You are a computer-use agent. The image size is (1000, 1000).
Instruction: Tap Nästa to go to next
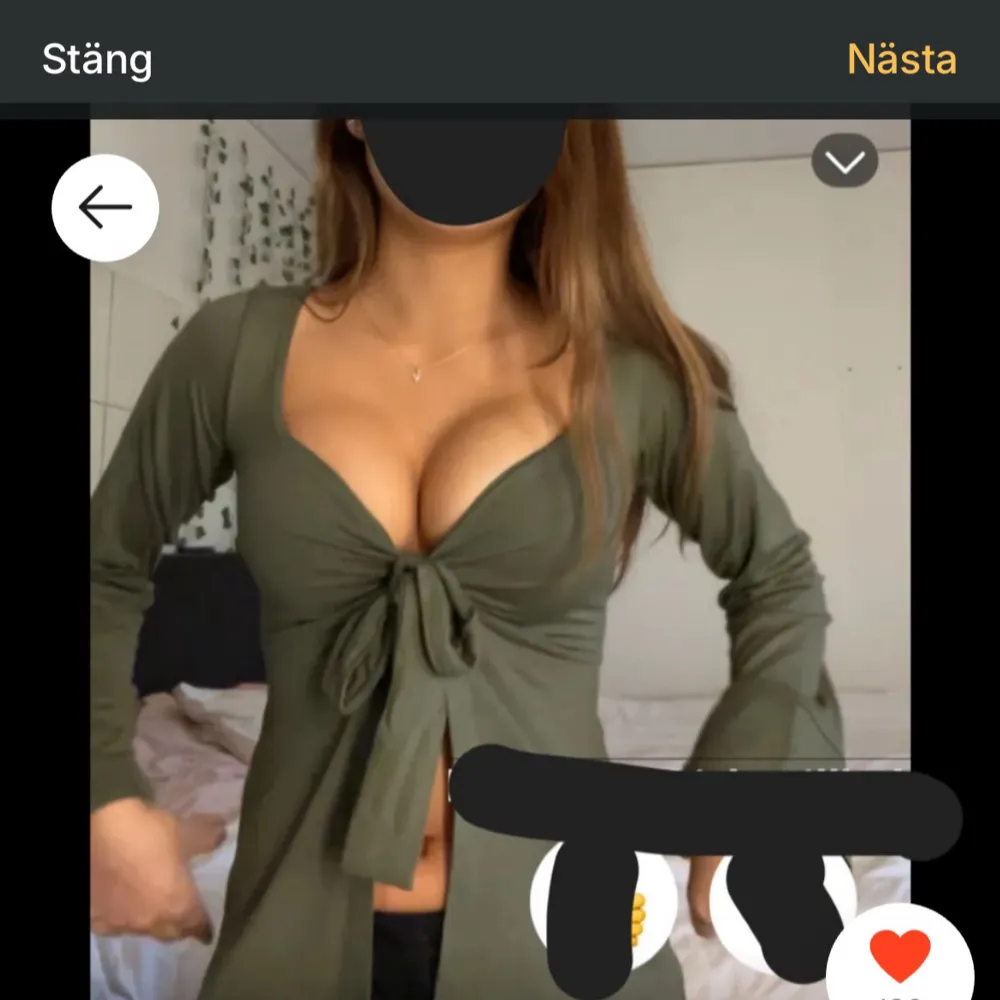[901, 59]
